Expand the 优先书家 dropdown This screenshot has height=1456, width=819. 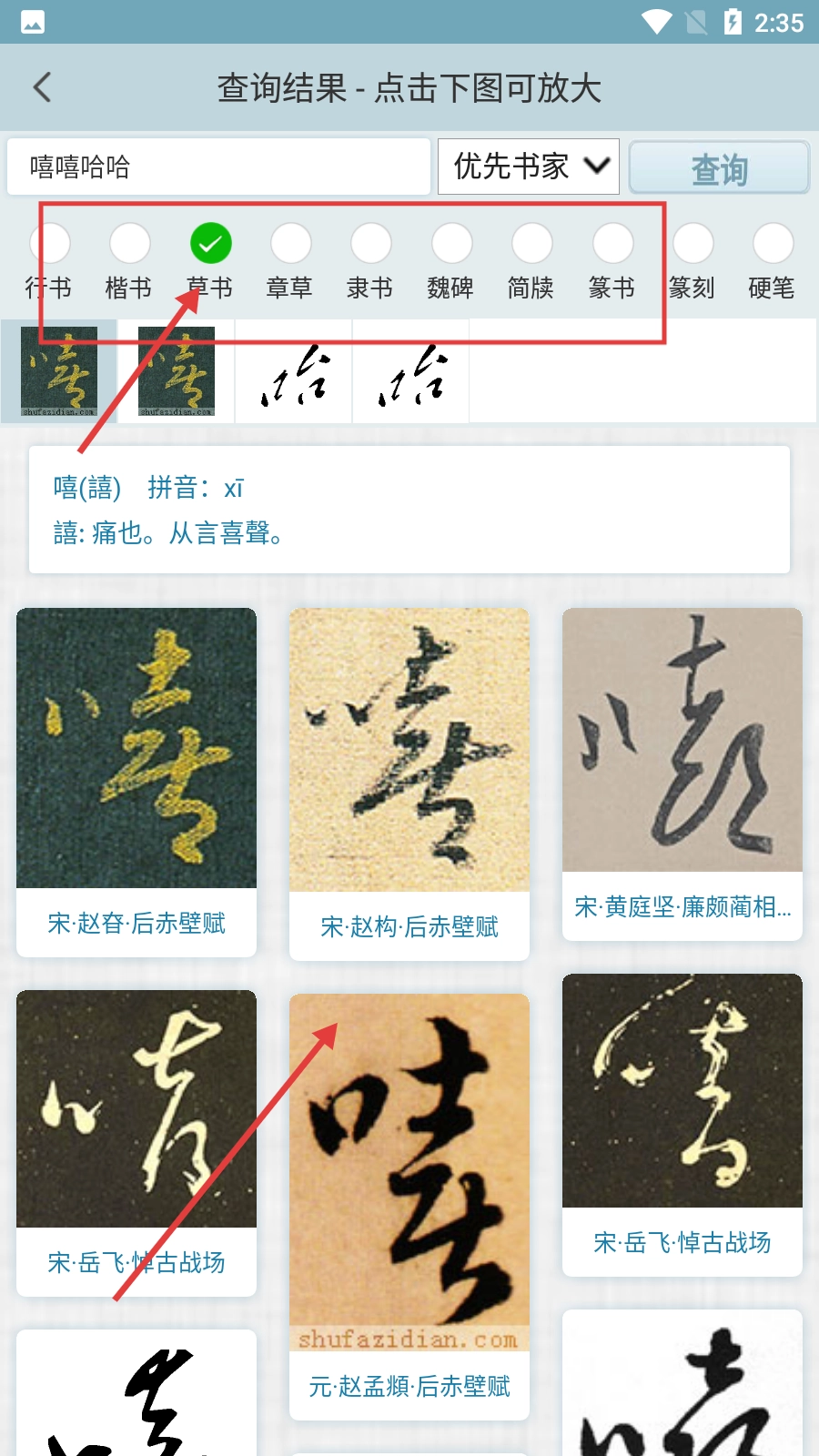[x=529, y=167]
